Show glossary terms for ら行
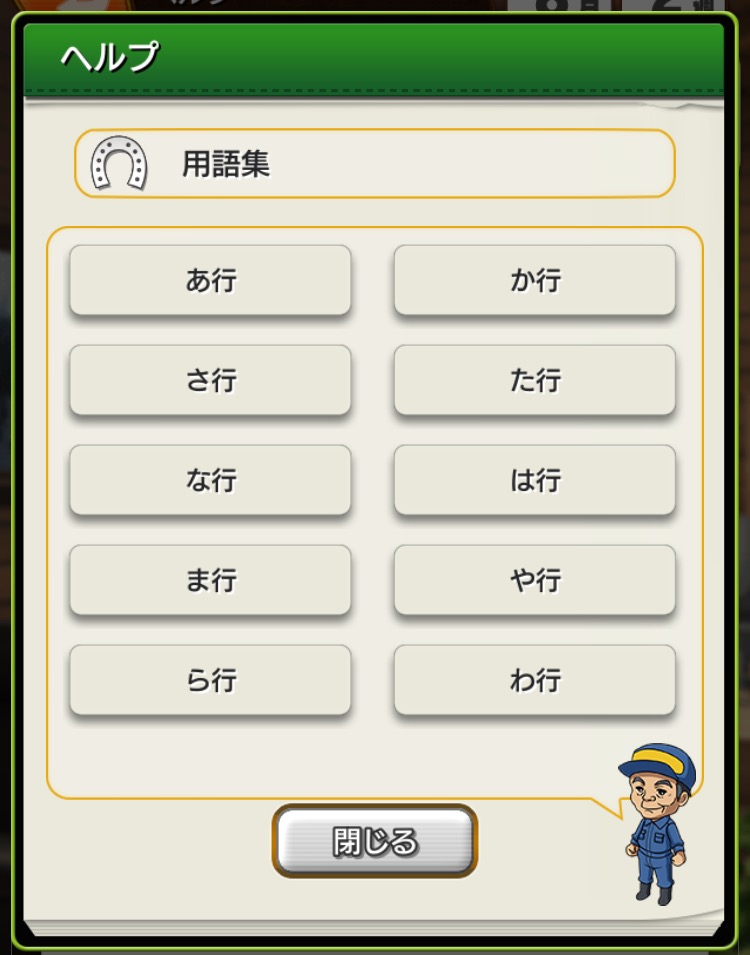The height and width of the screenshot is (955, 750). [x=210, y=680]
